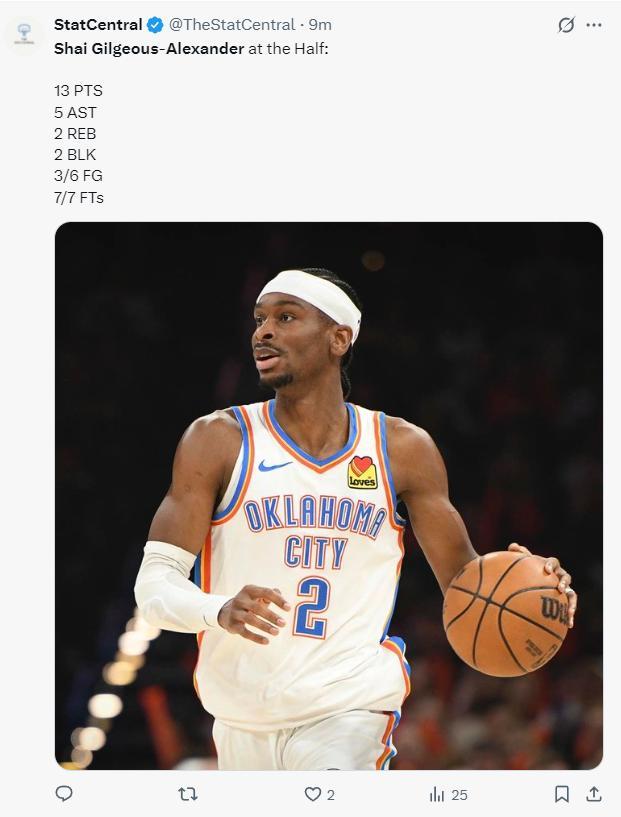Image resolution: width=621 pixels, height=817 pixels.
Task: Share StatCentral's post
Action: click(x=594, y=794)
